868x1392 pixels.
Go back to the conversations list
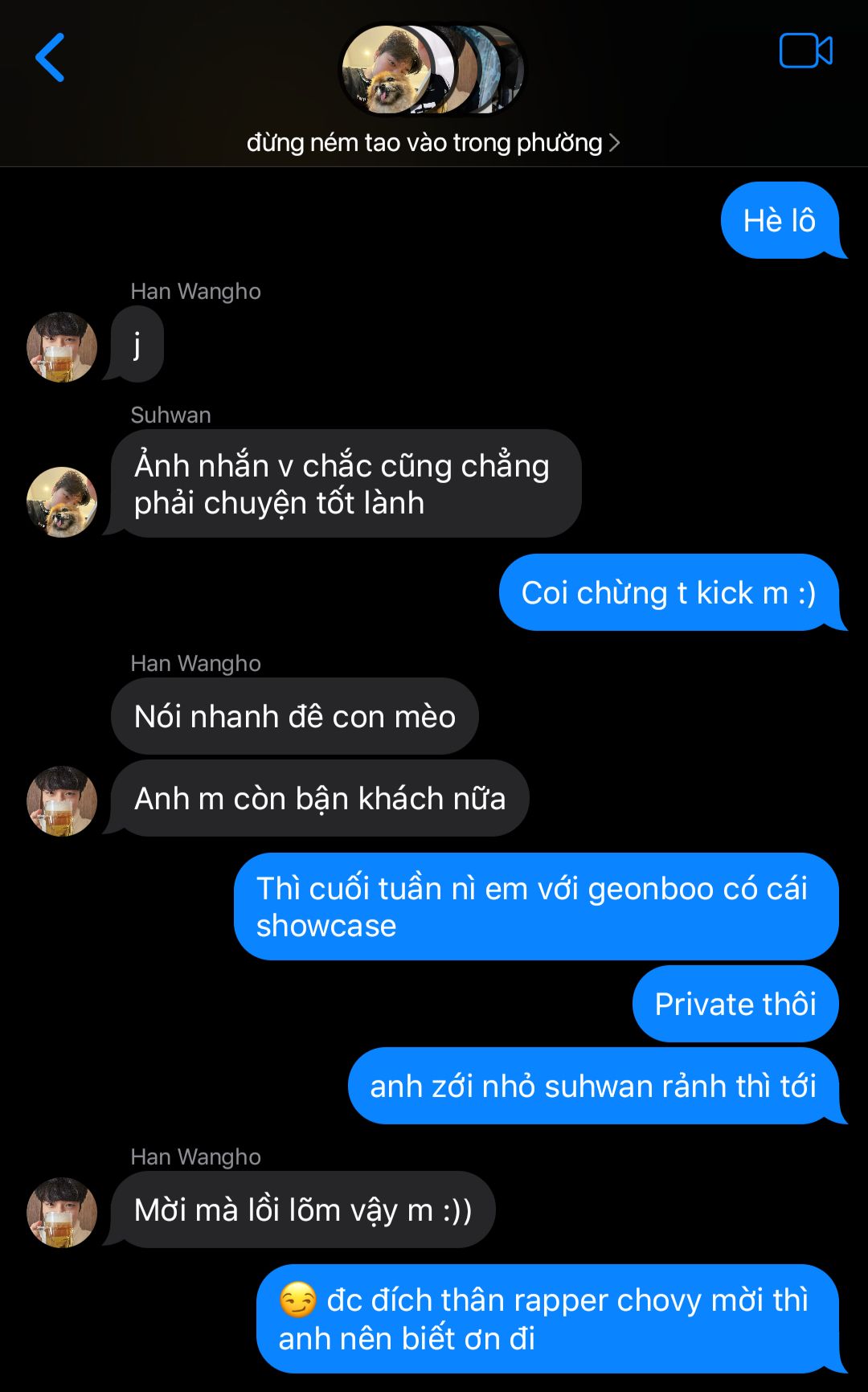(x=50, y=58)
